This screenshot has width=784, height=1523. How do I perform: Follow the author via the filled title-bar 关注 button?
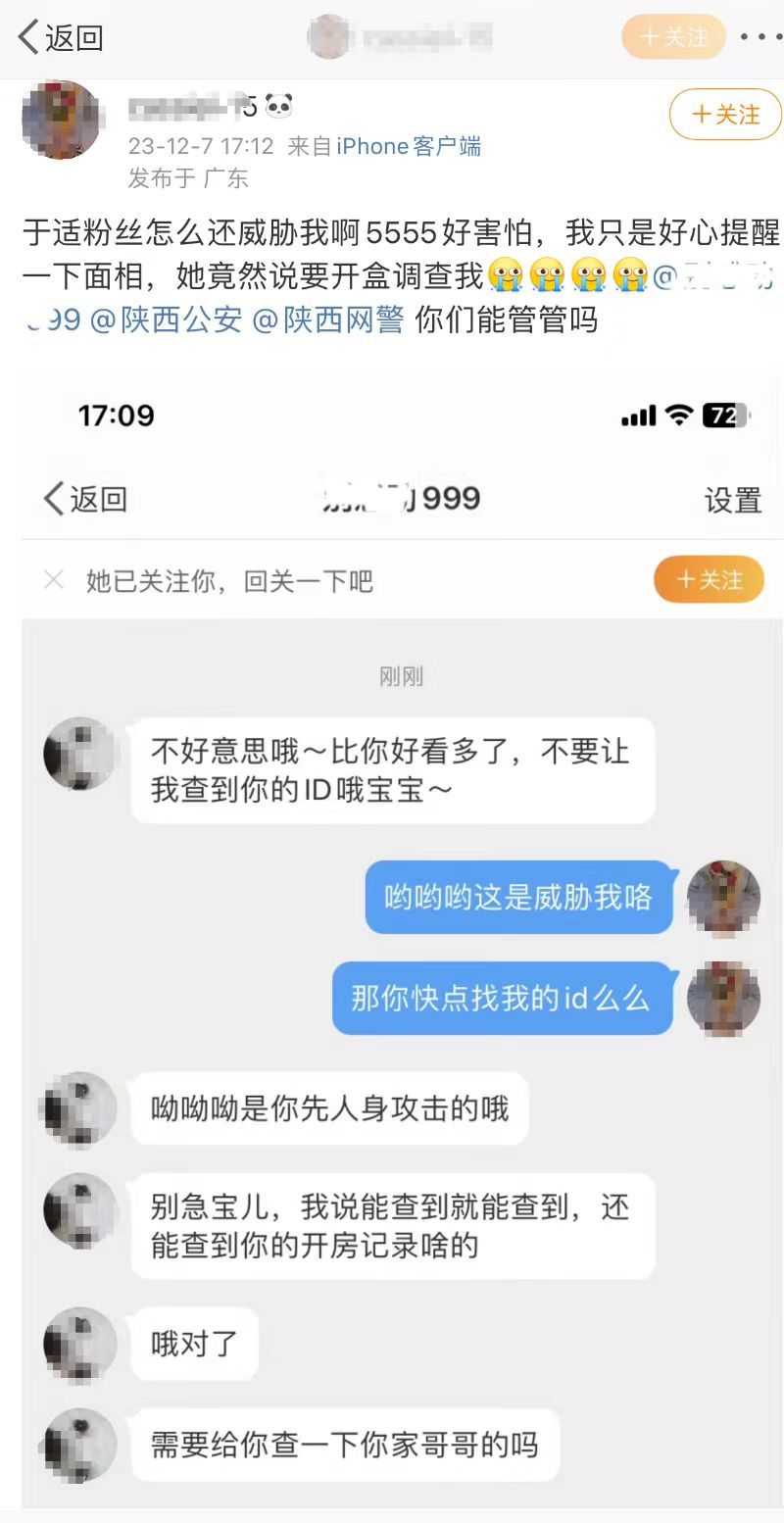coord(673,37)
